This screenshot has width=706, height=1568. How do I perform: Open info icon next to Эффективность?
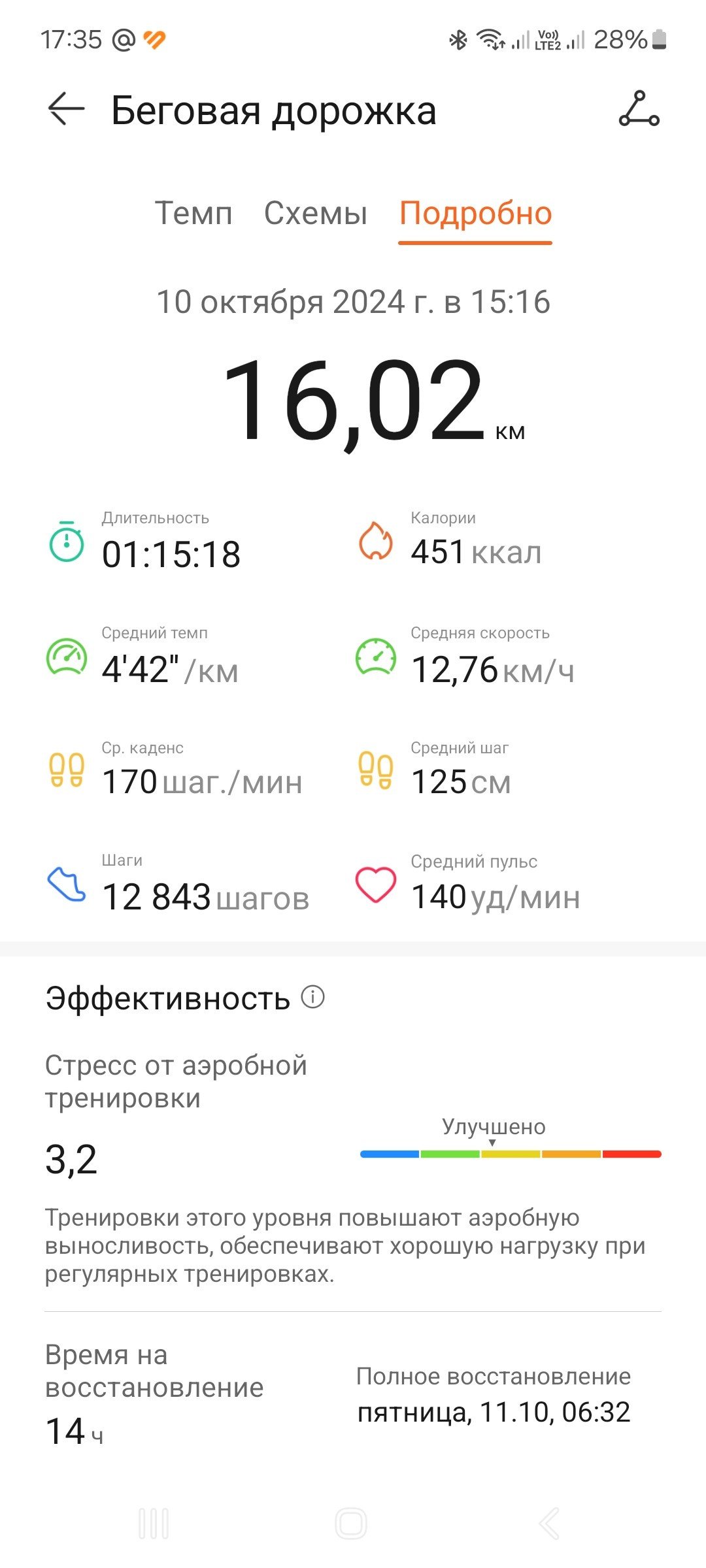click(312, 997)
